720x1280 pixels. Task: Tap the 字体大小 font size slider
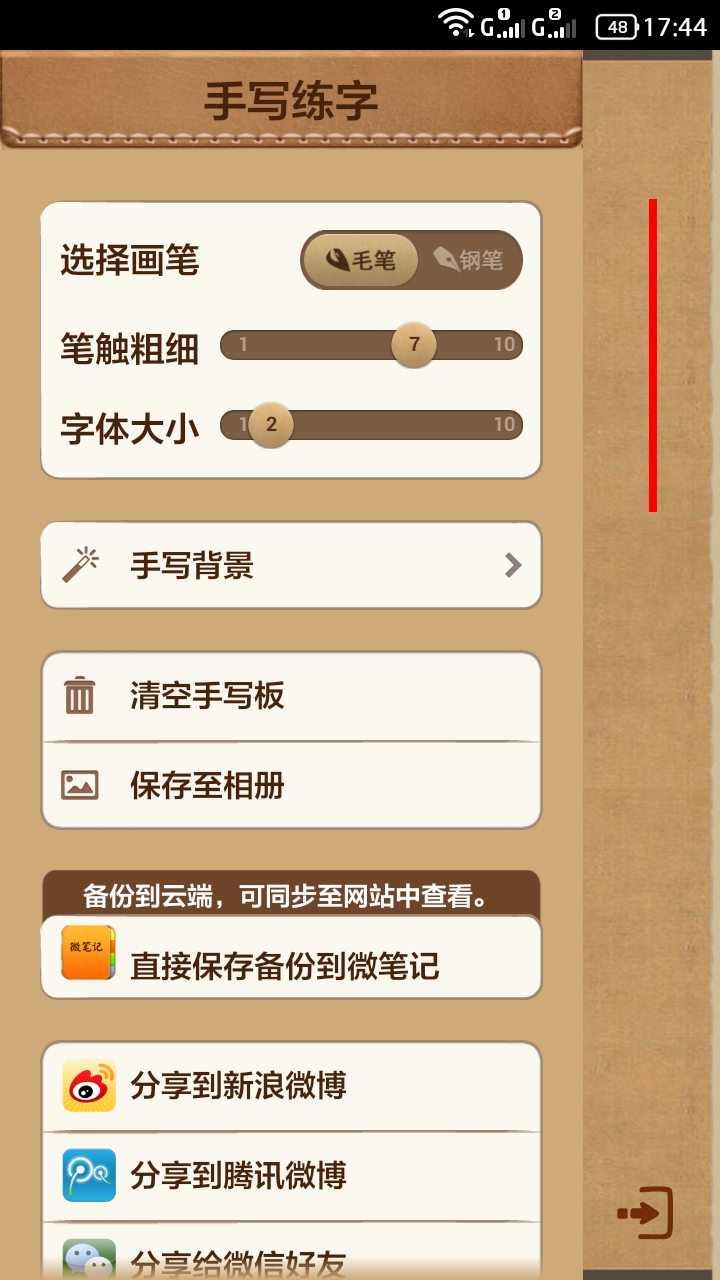pos(371,425)
